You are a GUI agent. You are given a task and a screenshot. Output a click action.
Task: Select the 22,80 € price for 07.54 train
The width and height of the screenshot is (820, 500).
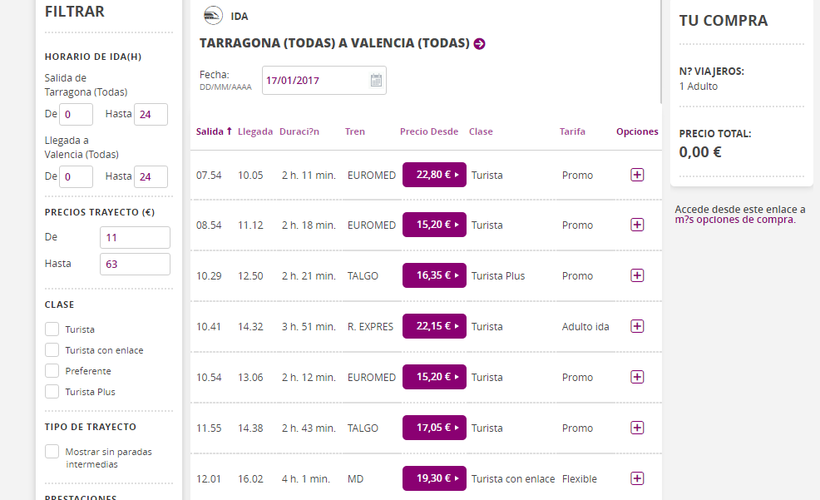point(434,175)
